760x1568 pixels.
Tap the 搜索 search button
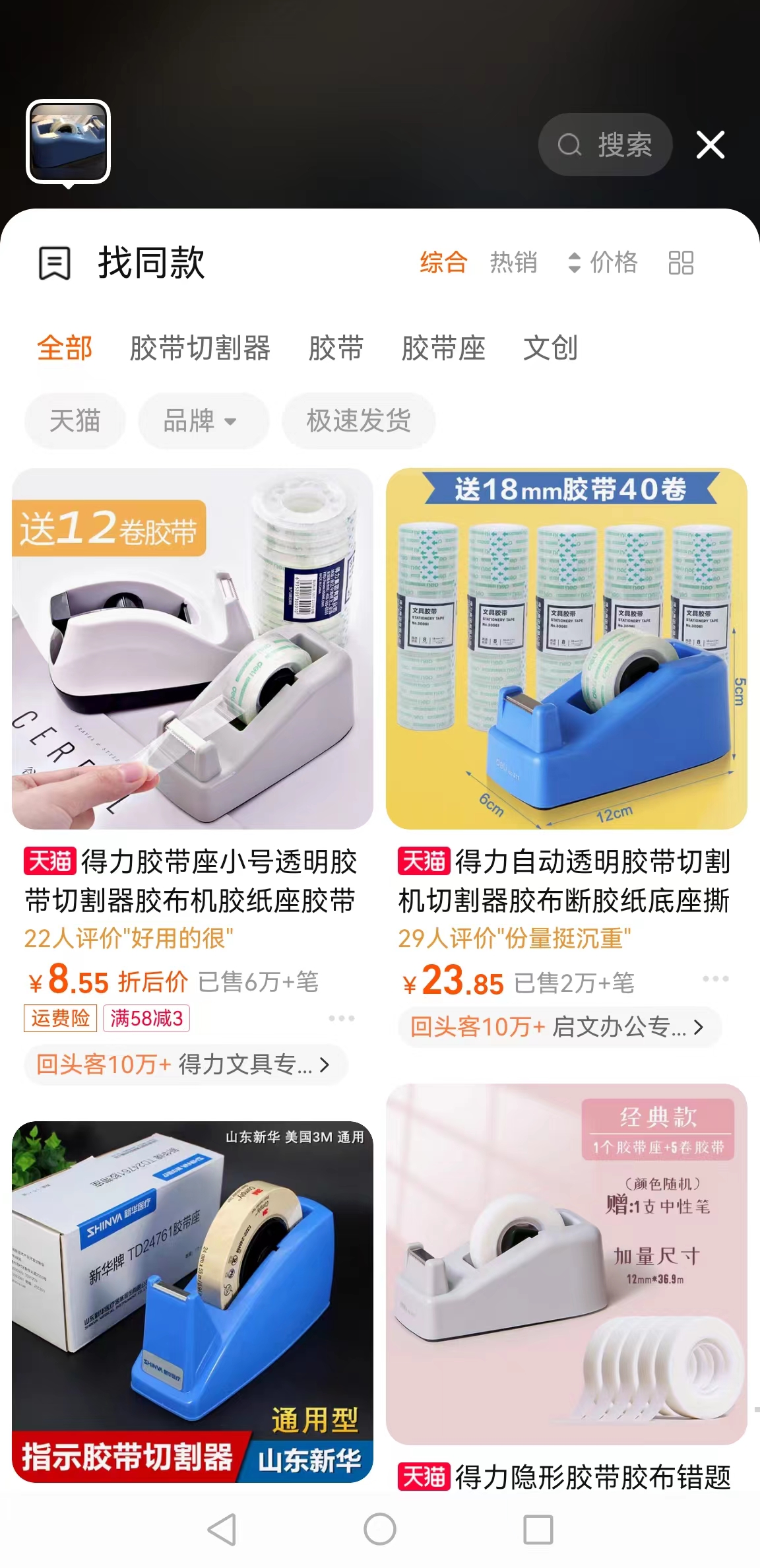click(x=605, y=145)
